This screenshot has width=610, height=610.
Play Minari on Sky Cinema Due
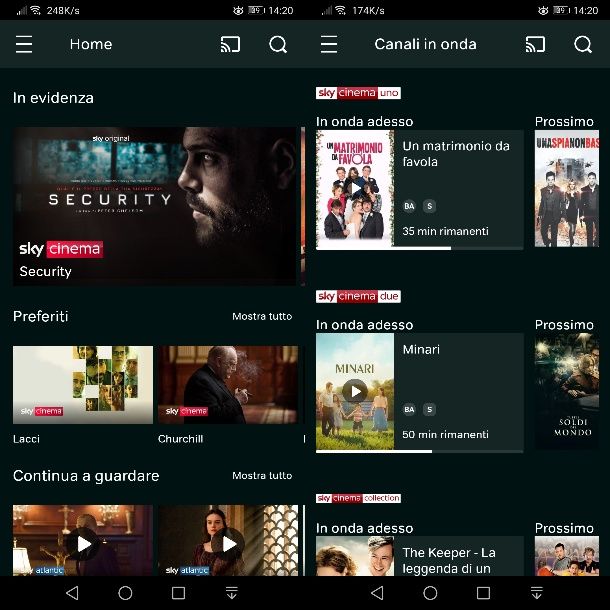[x=355, y=391]
